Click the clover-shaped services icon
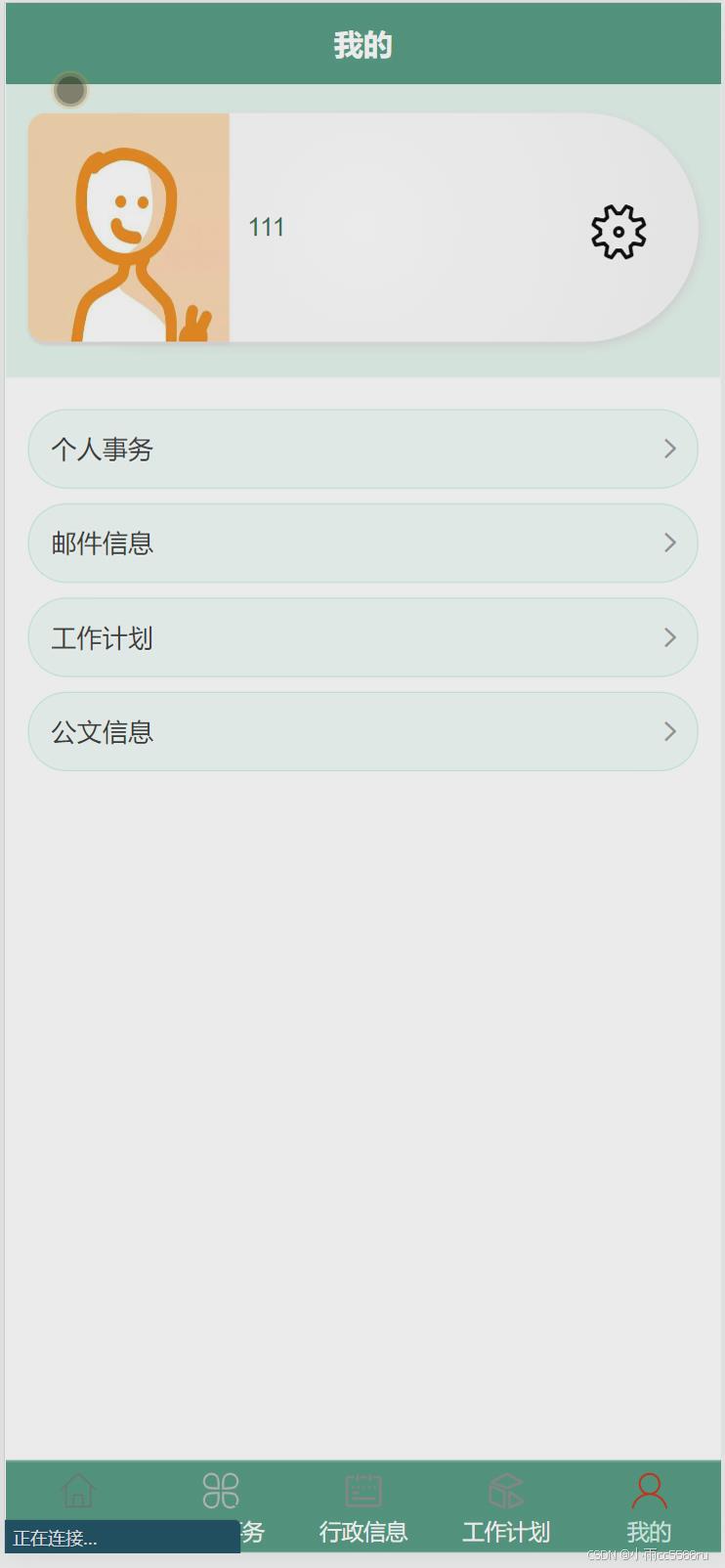 tap(221, 1489)
